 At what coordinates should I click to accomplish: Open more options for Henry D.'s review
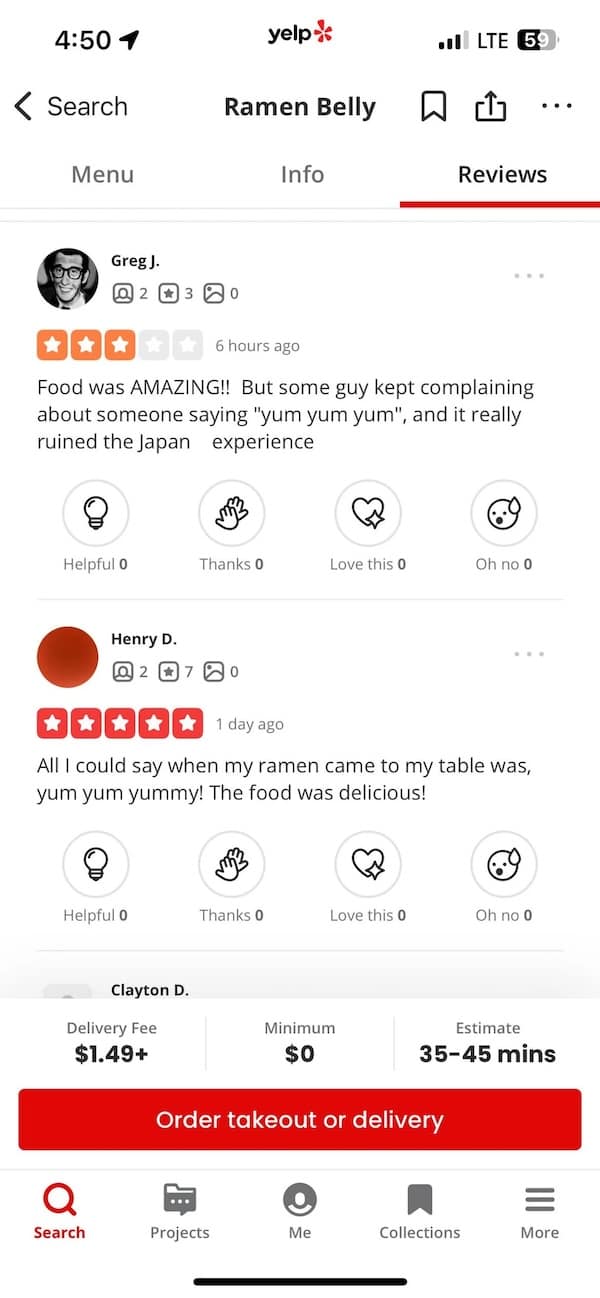(528, 654)
